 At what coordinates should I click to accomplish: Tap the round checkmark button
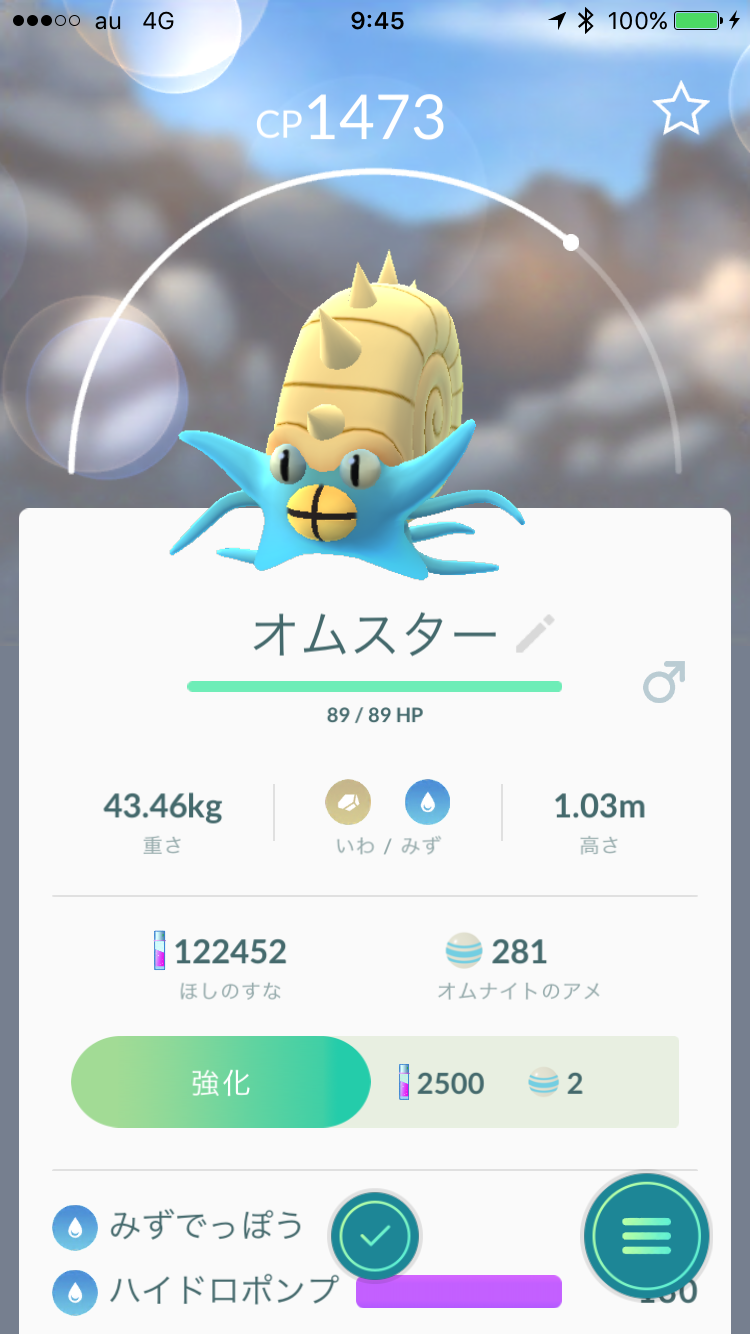click(x=375, y=1236)
